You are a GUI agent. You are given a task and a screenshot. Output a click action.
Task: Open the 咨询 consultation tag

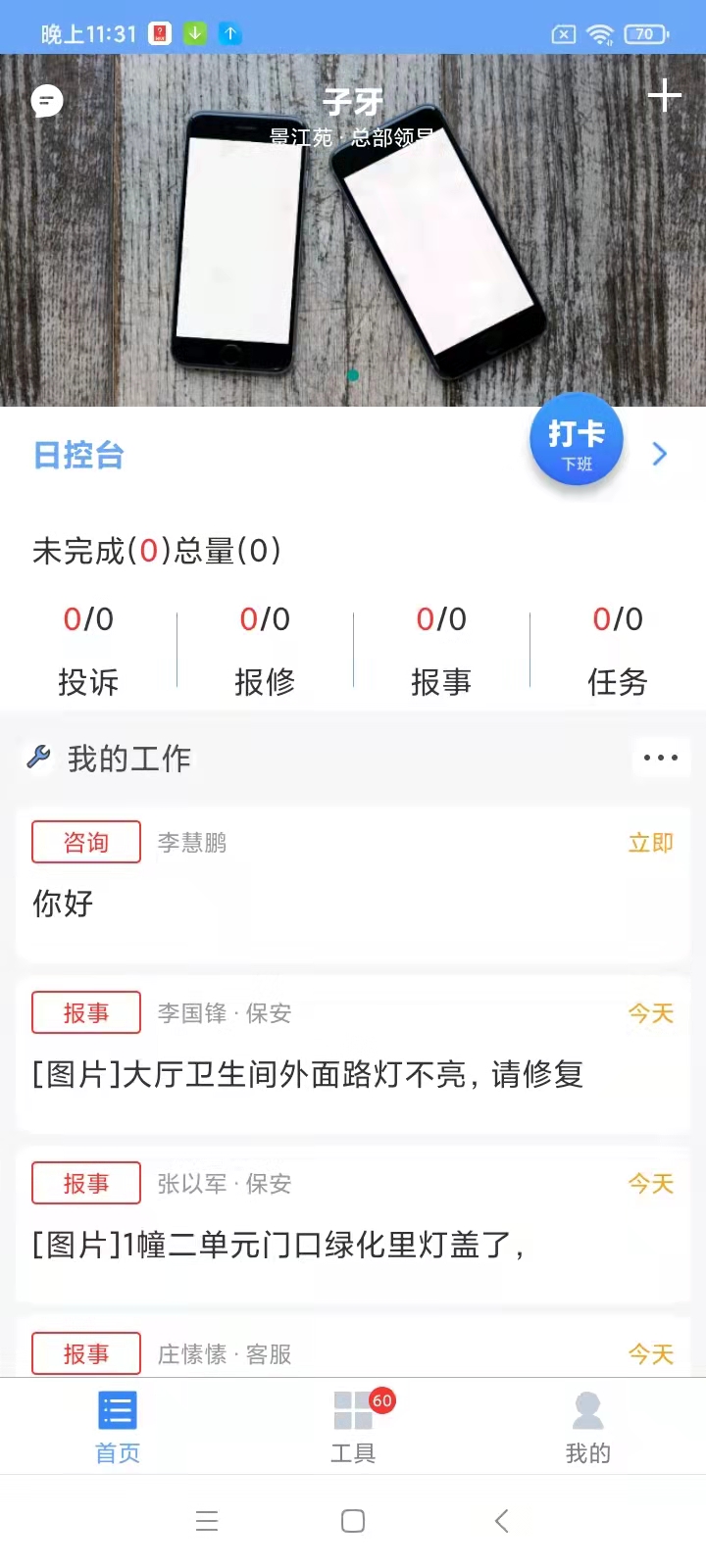85,842
